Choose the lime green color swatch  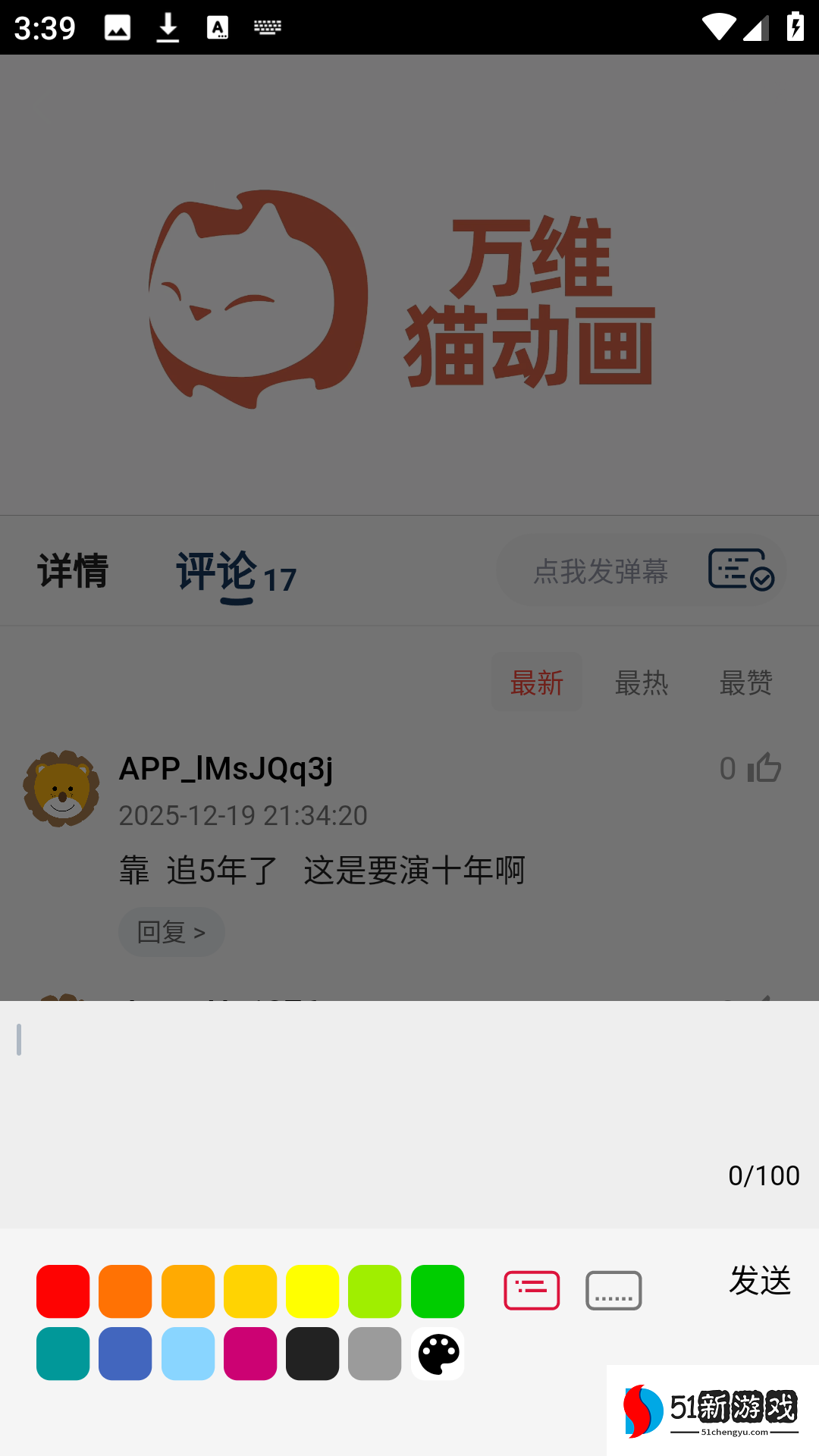pos(375,1291)
